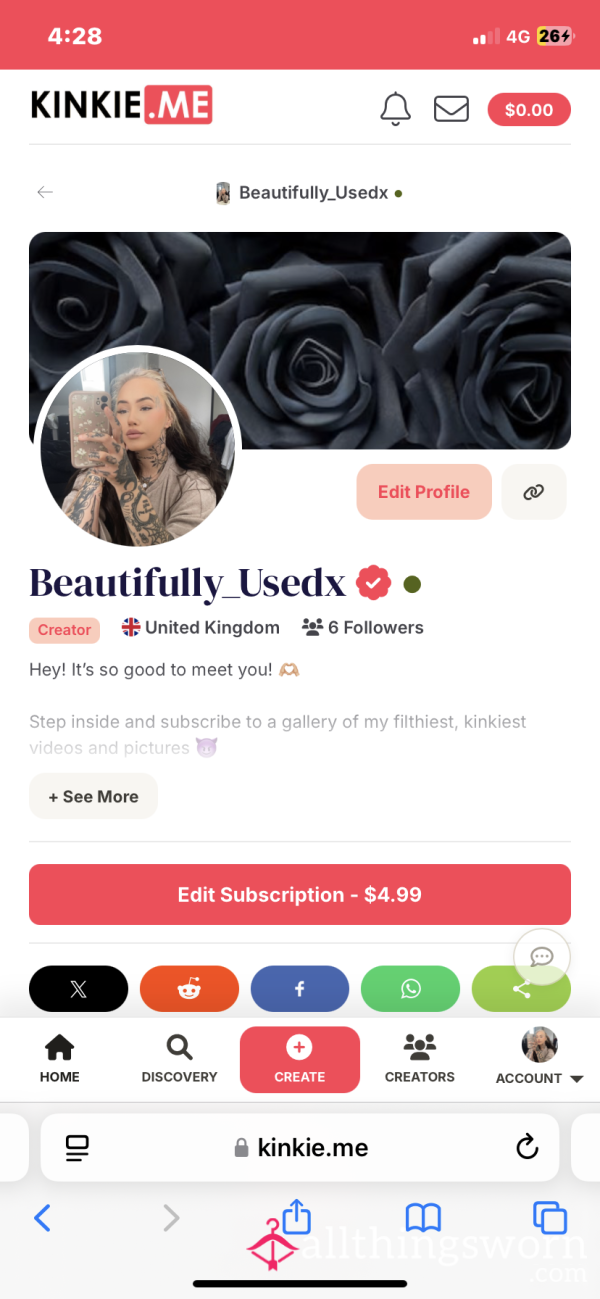
Task: Open the Safari tabs overview
Action: (x=550, y=1217)
